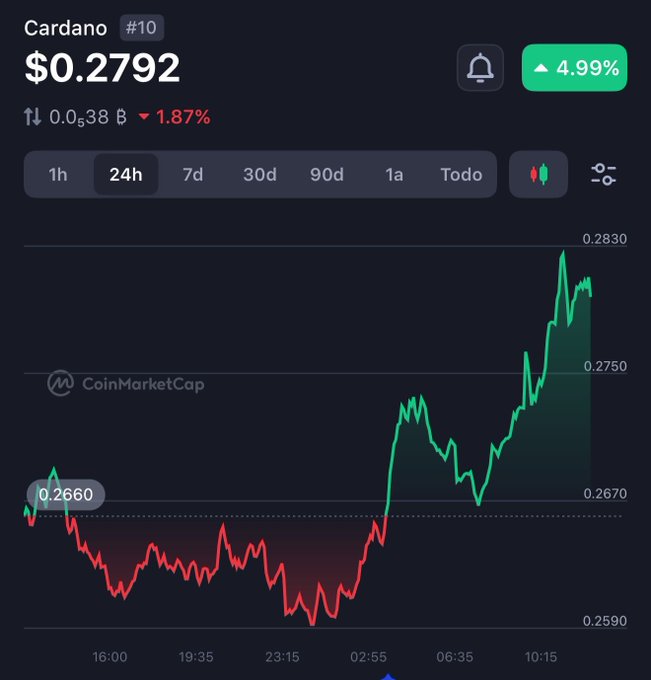The width and height of the screenshot is (651, 680).
Task: Switch chart to 30d range
Action: point(259,175)
